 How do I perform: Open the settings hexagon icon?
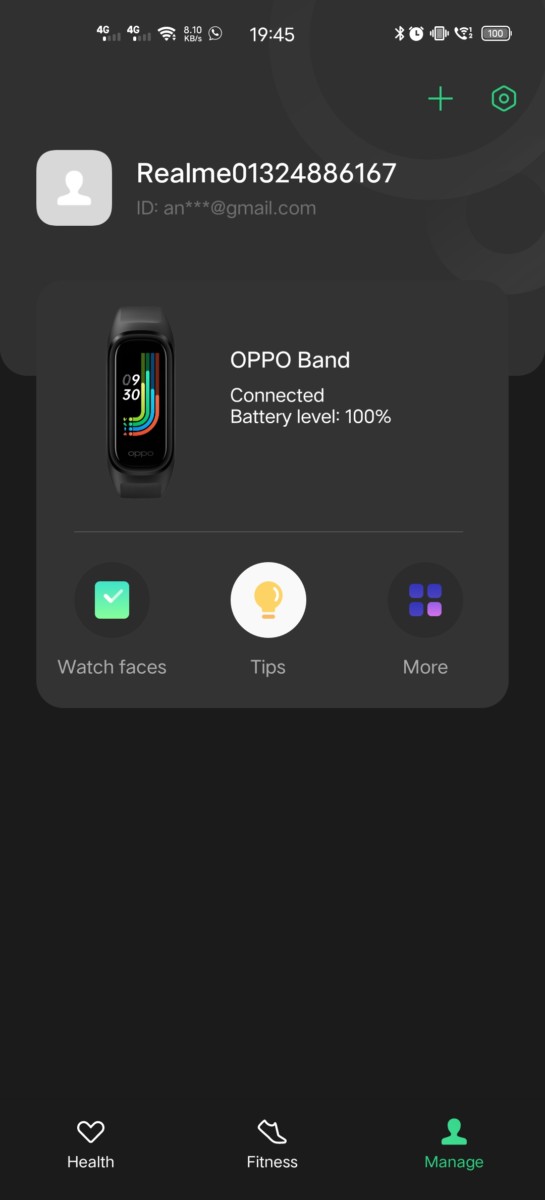point(504,98)
